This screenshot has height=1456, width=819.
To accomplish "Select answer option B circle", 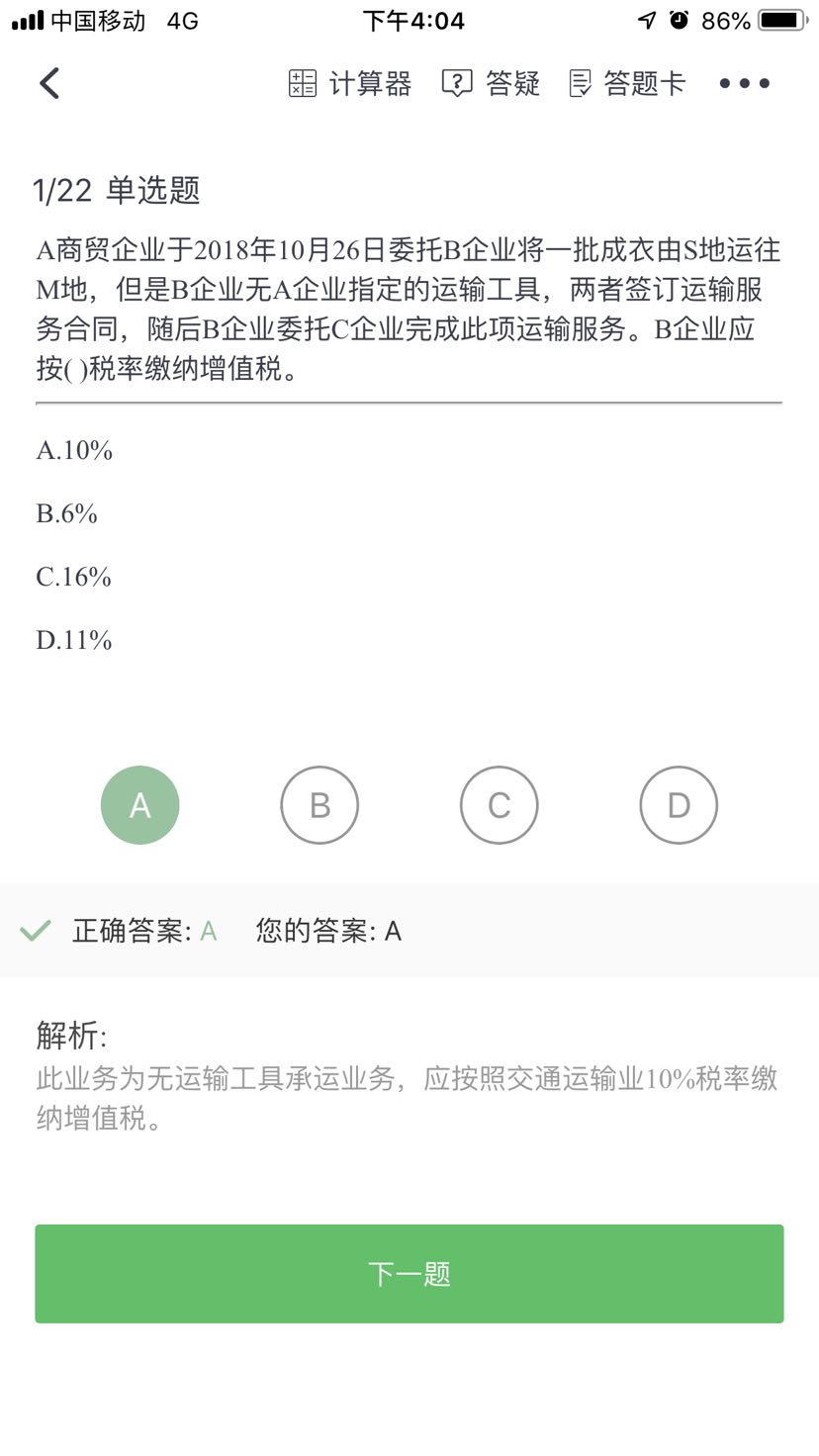I will (319, 804).
